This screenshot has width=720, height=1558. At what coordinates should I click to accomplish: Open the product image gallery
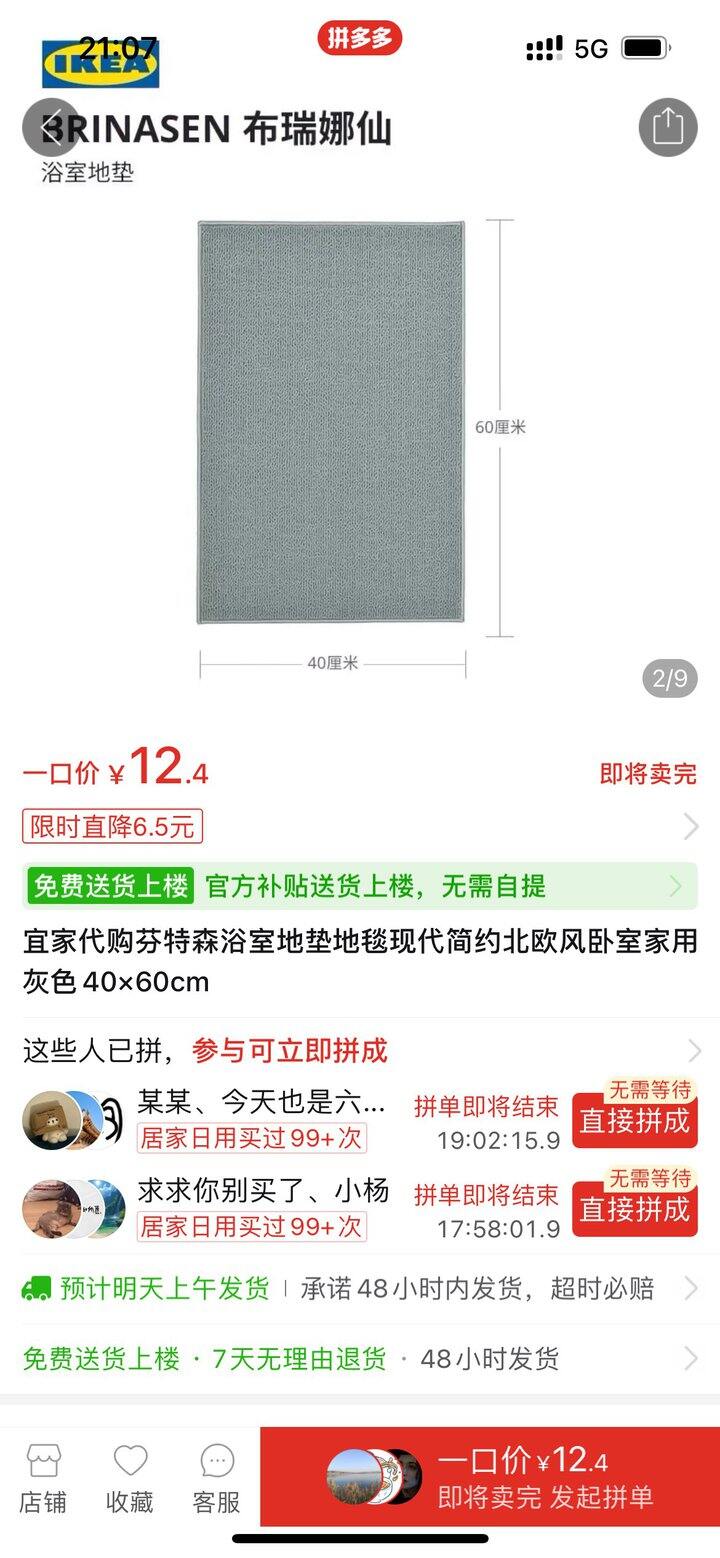(x=332, y=423)
